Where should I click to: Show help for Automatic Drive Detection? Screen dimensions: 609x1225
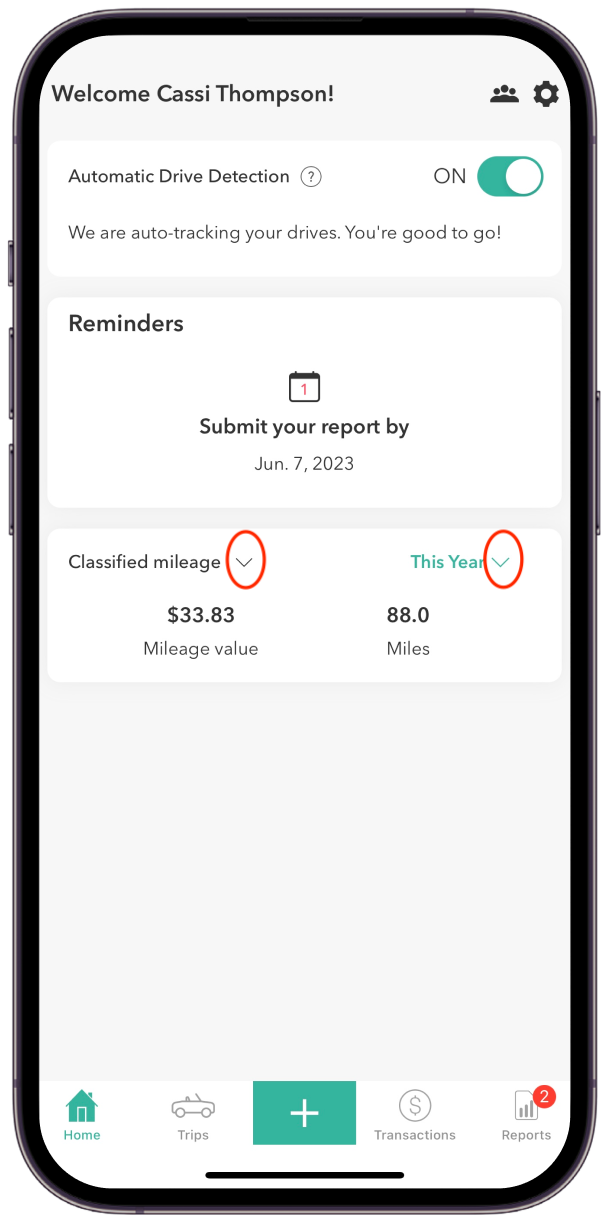pyautogui.click(x=312, y=177)
